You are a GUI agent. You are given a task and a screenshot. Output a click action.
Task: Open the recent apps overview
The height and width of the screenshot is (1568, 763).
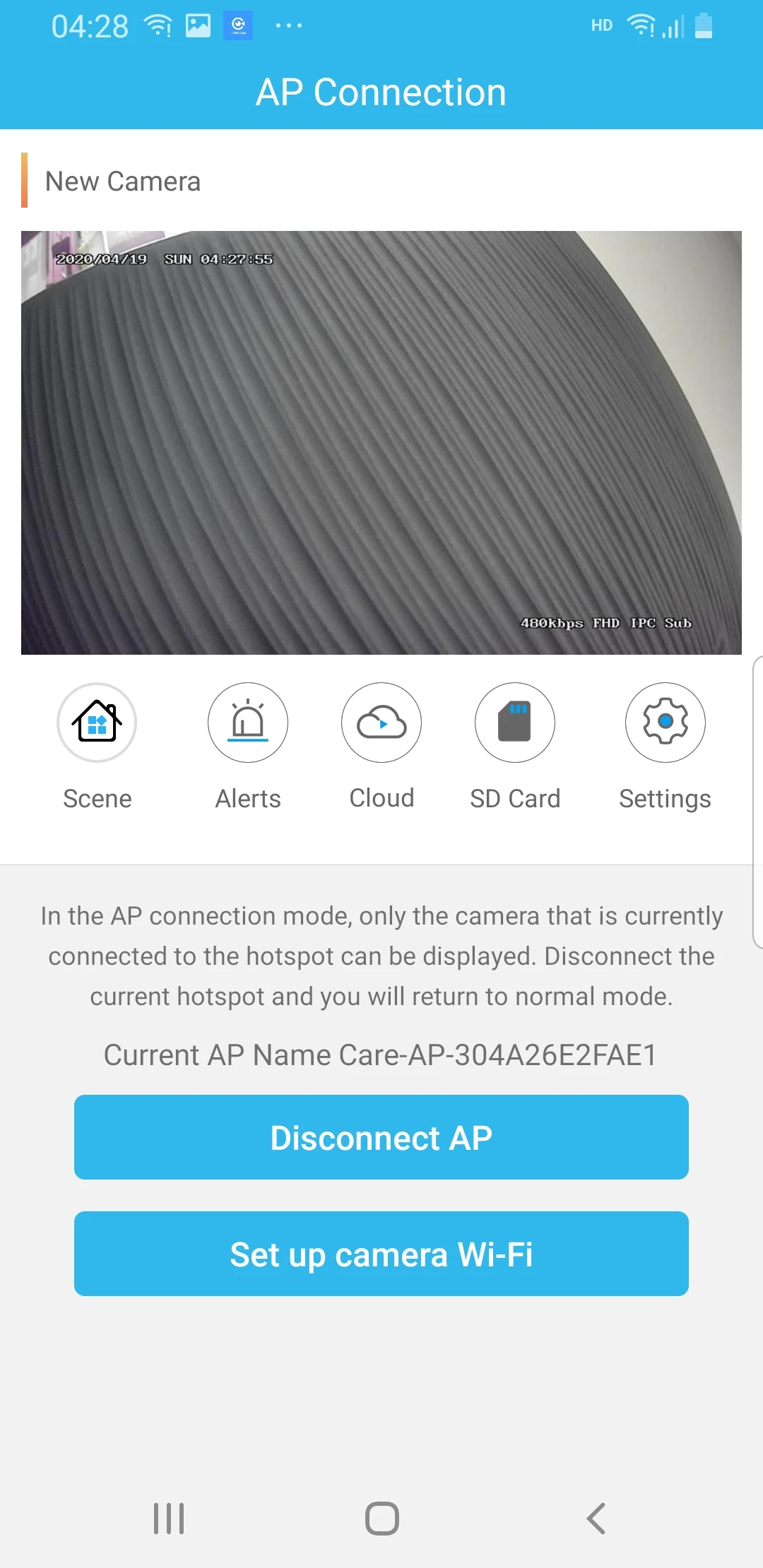pyautogui.click(x=169, y=1518)
